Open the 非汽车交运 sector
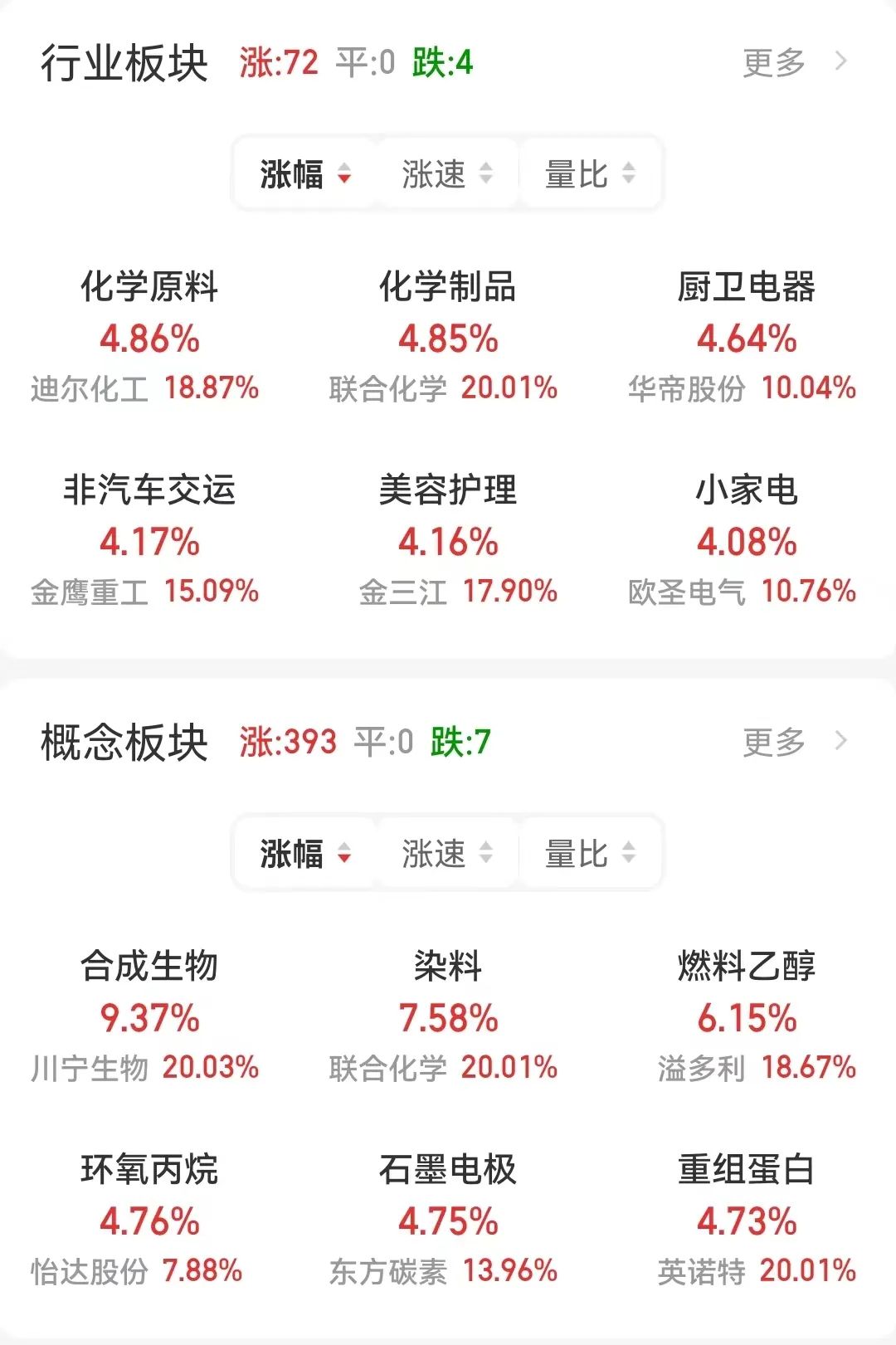This screenshot has height=1345, width=896. (x=149, y=540)
